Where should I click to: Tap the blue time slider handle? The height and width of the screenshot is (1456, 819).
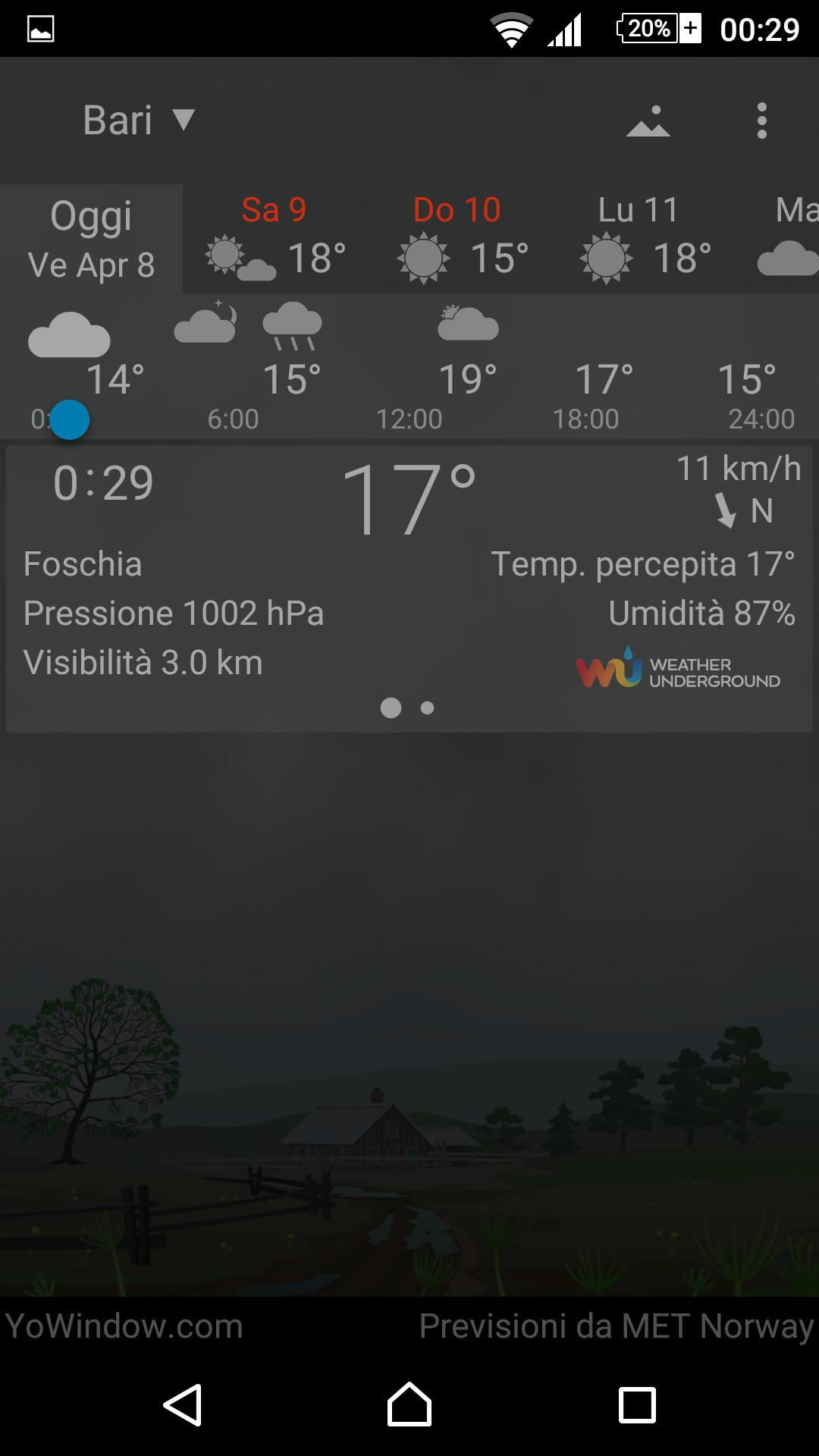point(70,419)
